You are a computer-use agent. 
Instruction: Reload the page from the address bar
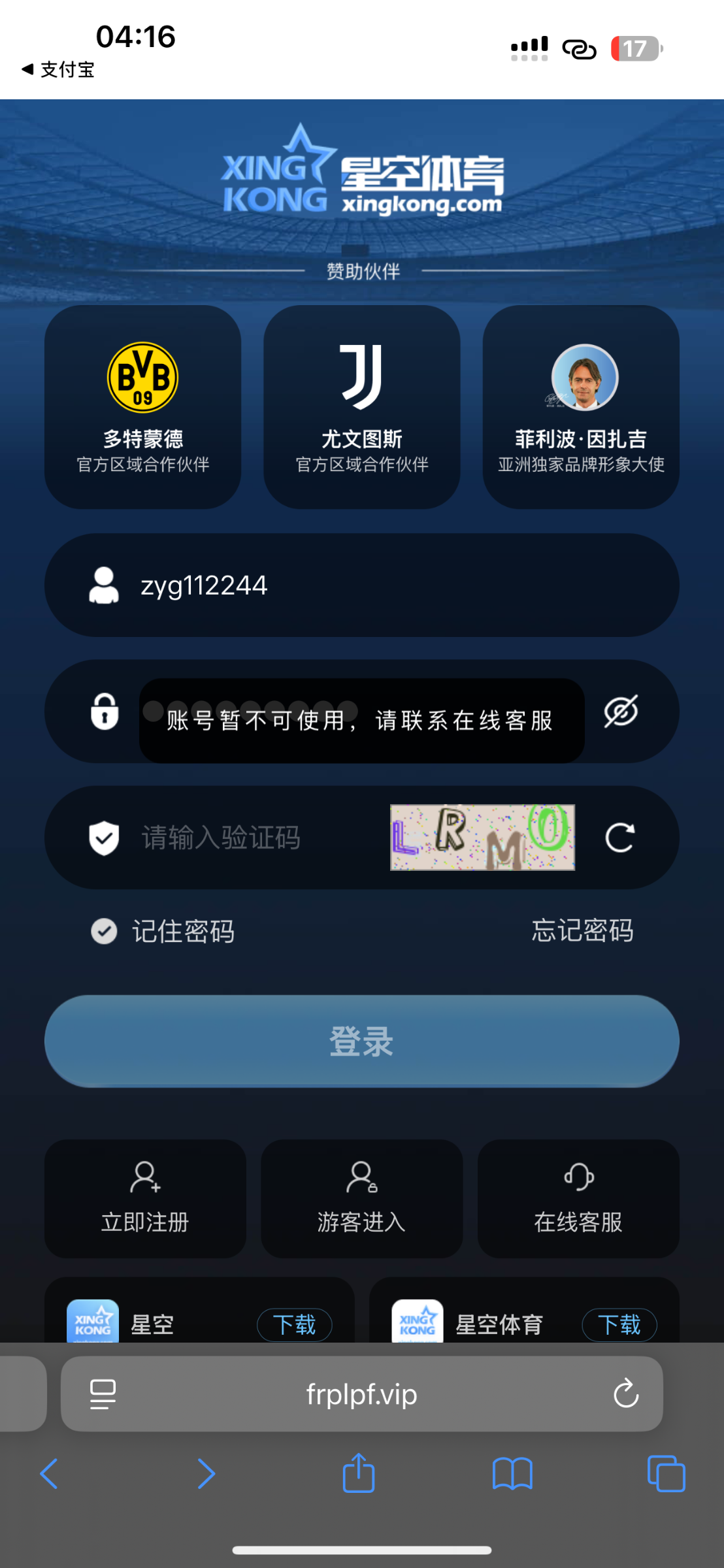[625, 1394]
